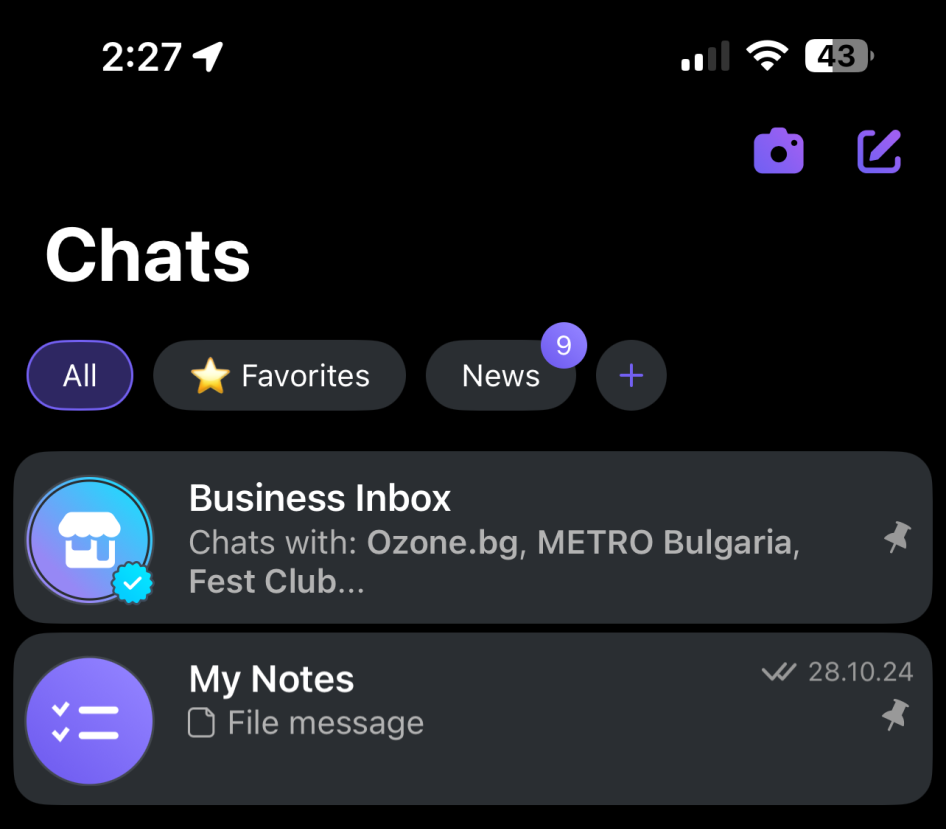Screen dimensions: 946x829
Task: Switch to the News folder
Action: tap(501, 376)
